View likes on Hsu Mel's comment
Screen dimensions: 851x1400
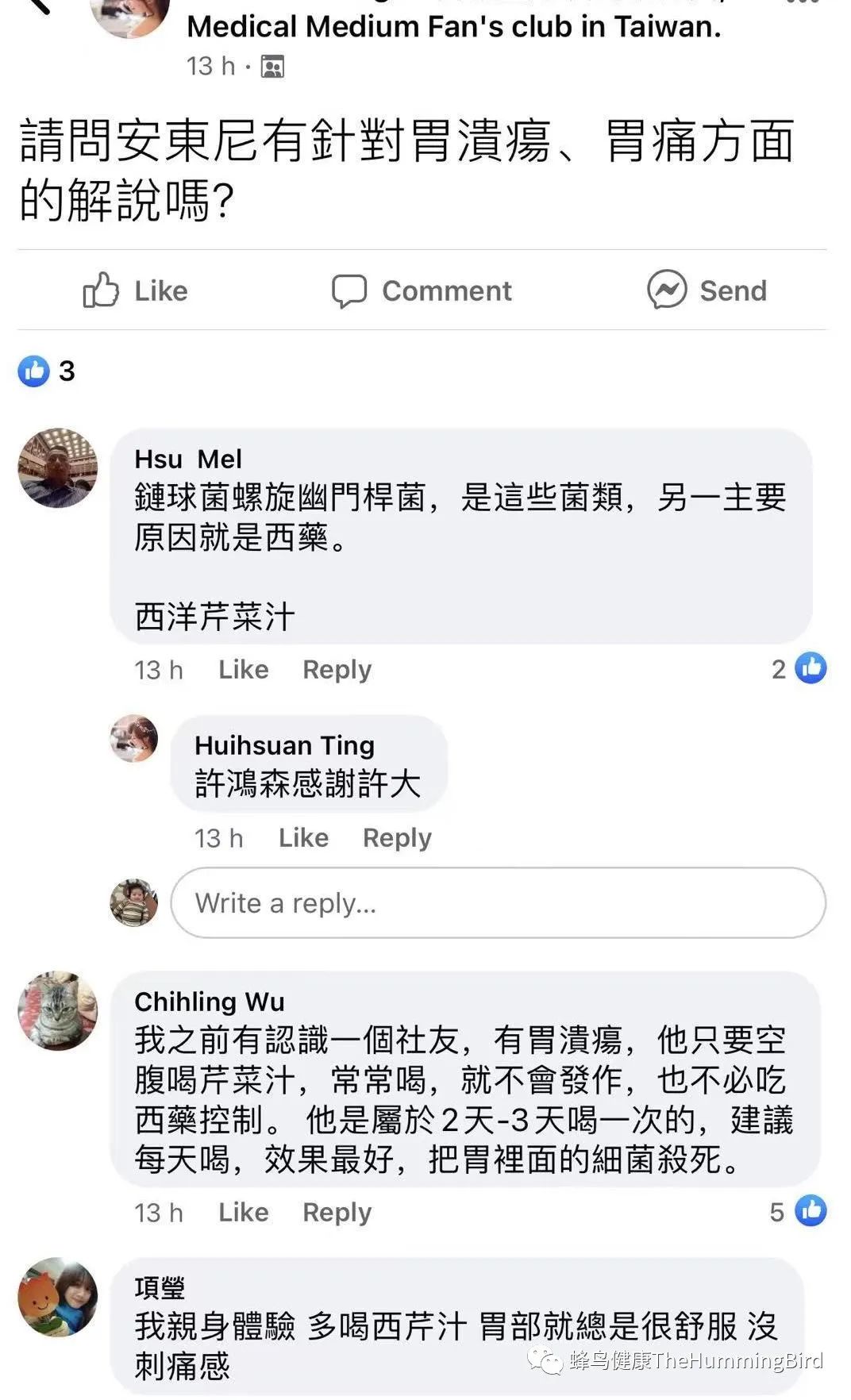799,668
